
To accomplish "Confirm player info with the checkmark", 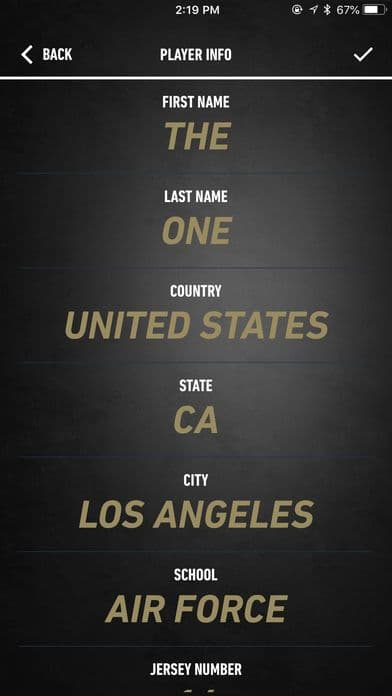I will coord(363,55).
